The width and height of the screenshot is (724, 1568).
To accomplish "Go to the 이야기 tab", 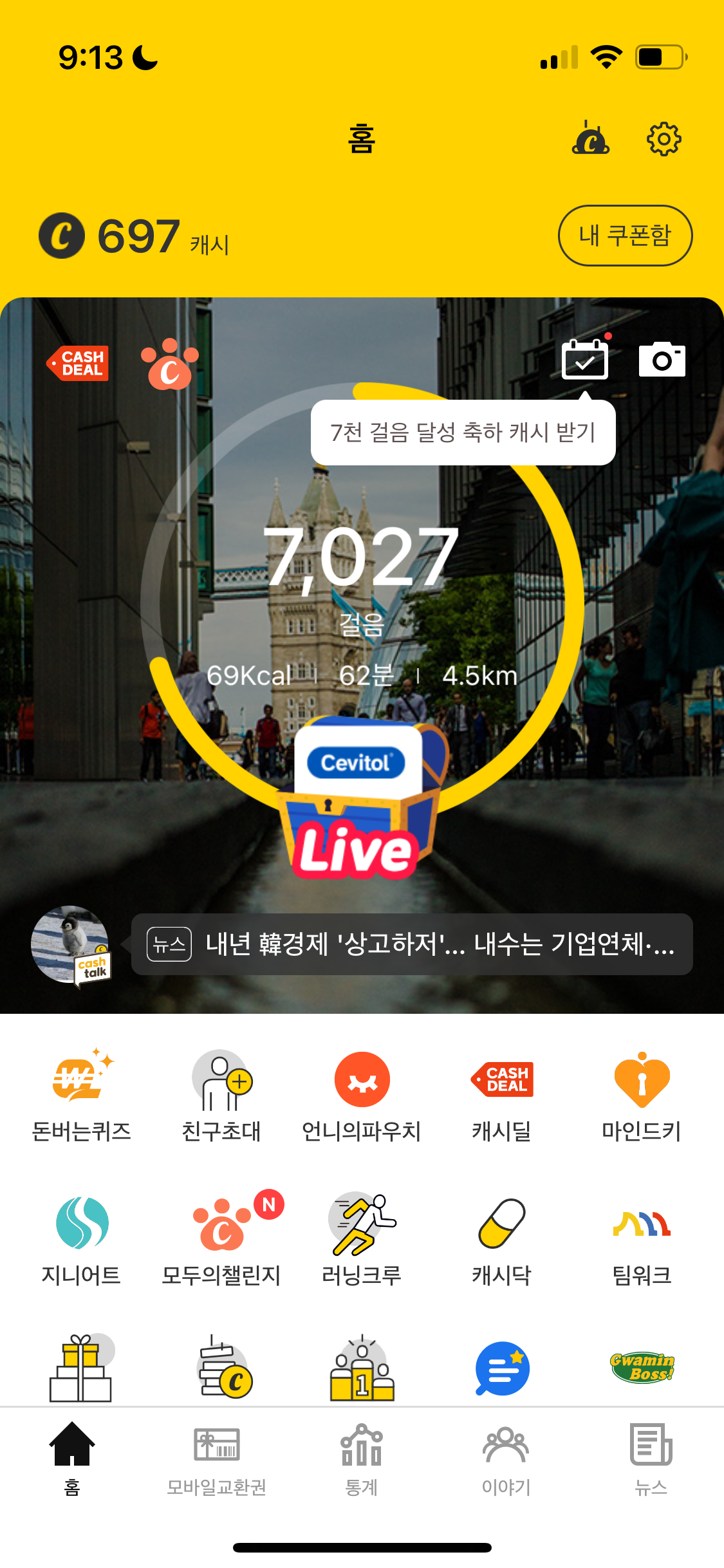I will pyautogui.click(x=506, y=1460).
